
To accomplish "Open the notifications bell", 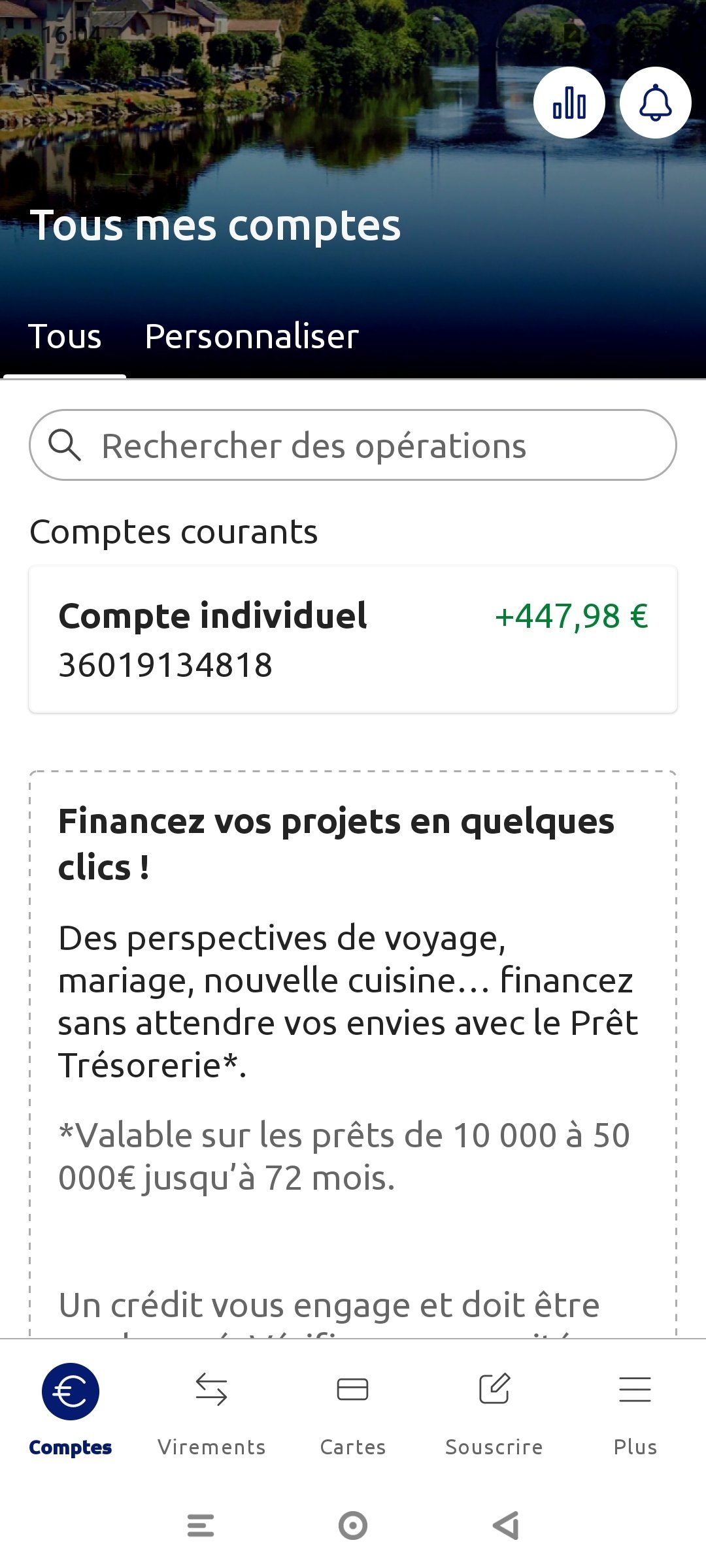I will [655, 103].
